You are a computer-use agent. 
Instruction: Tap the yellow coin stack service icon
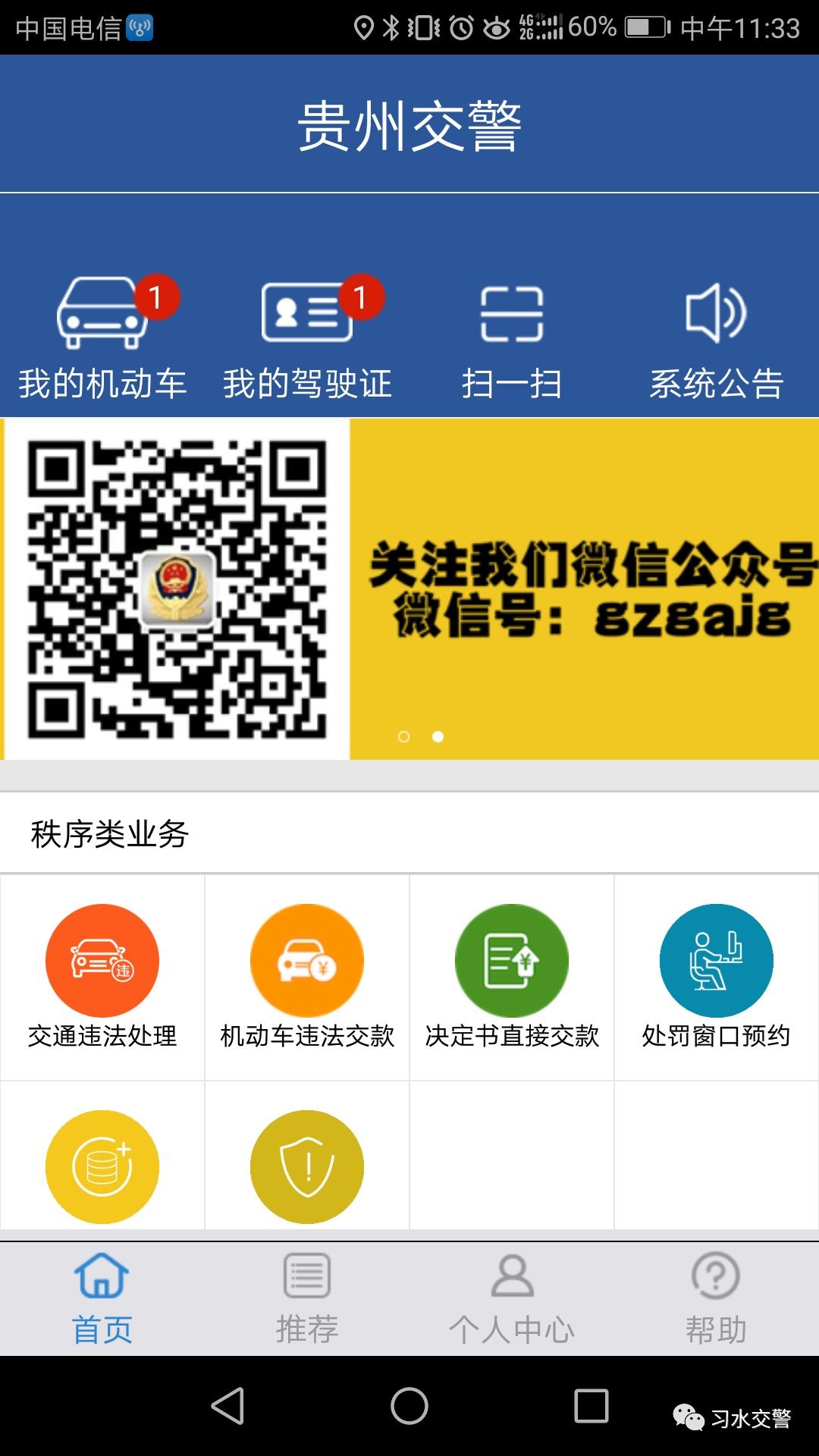click(x=102, y=1166)
